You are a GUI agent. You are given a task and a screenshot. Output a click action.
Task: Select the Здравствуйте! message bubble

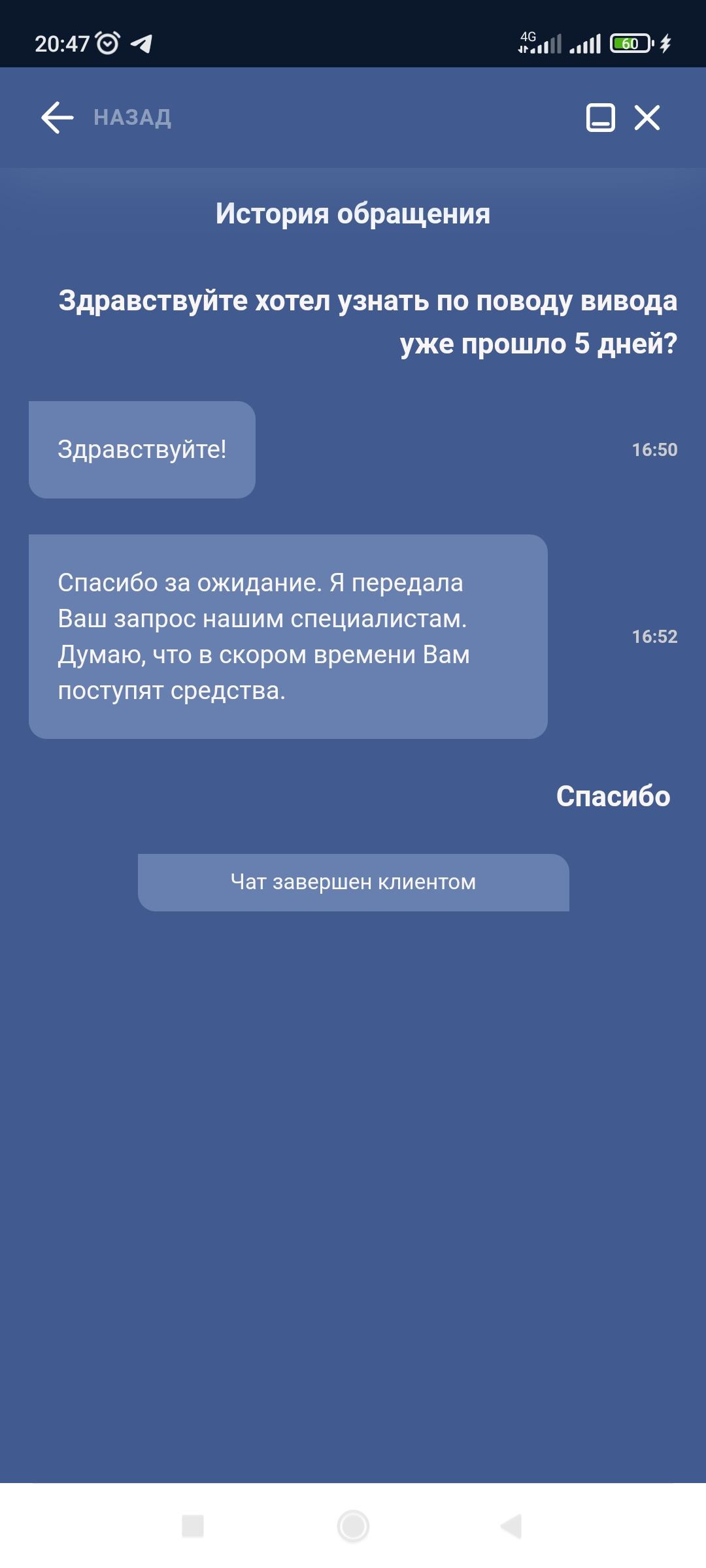tap(142, 448)
